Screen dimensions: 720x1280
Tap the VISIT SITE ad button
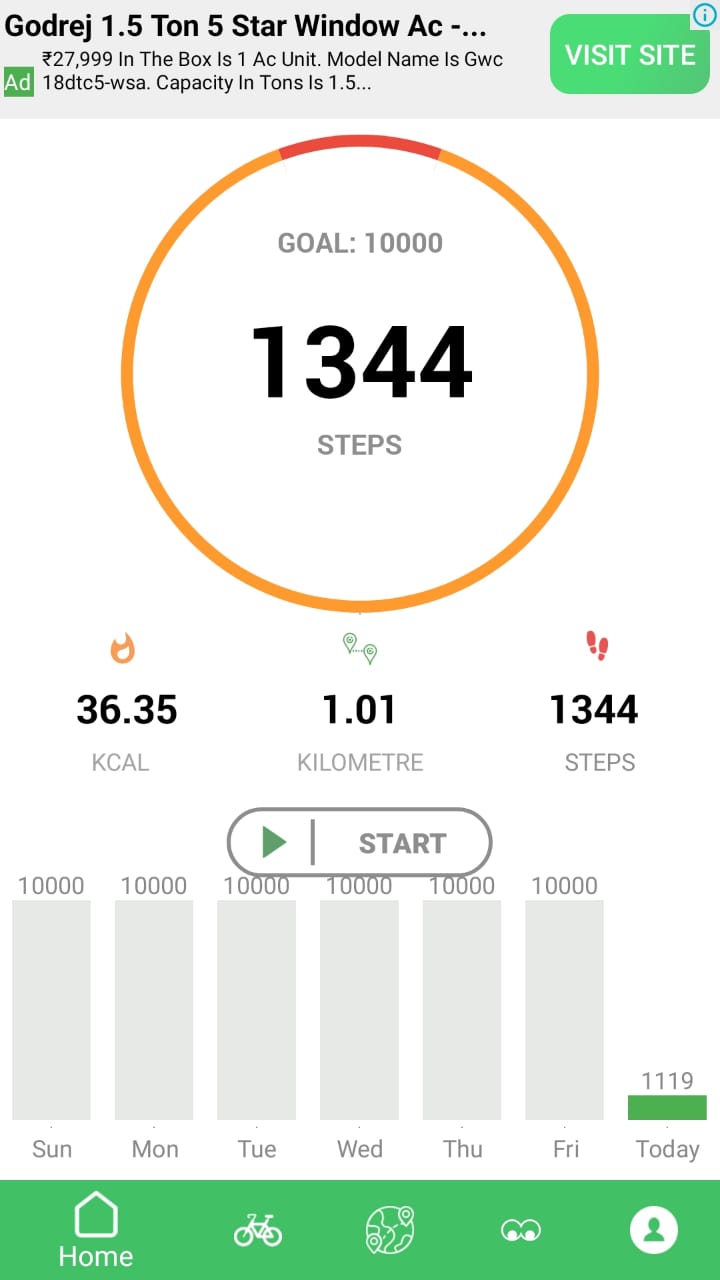coord(630,54)
